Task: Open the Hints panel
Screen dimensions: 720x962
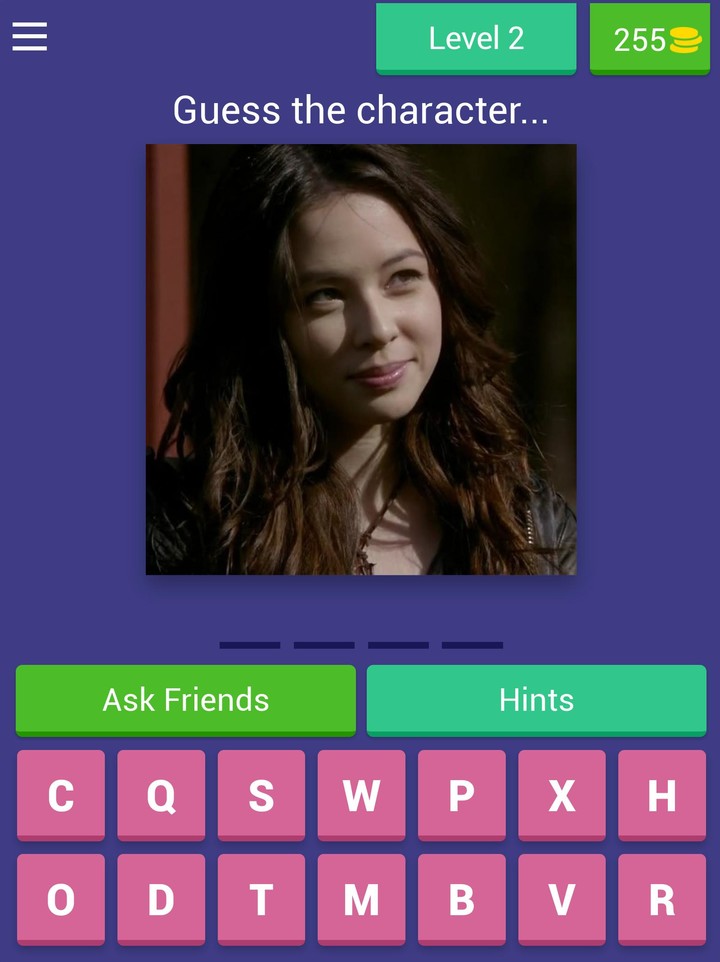Action: 536,700
